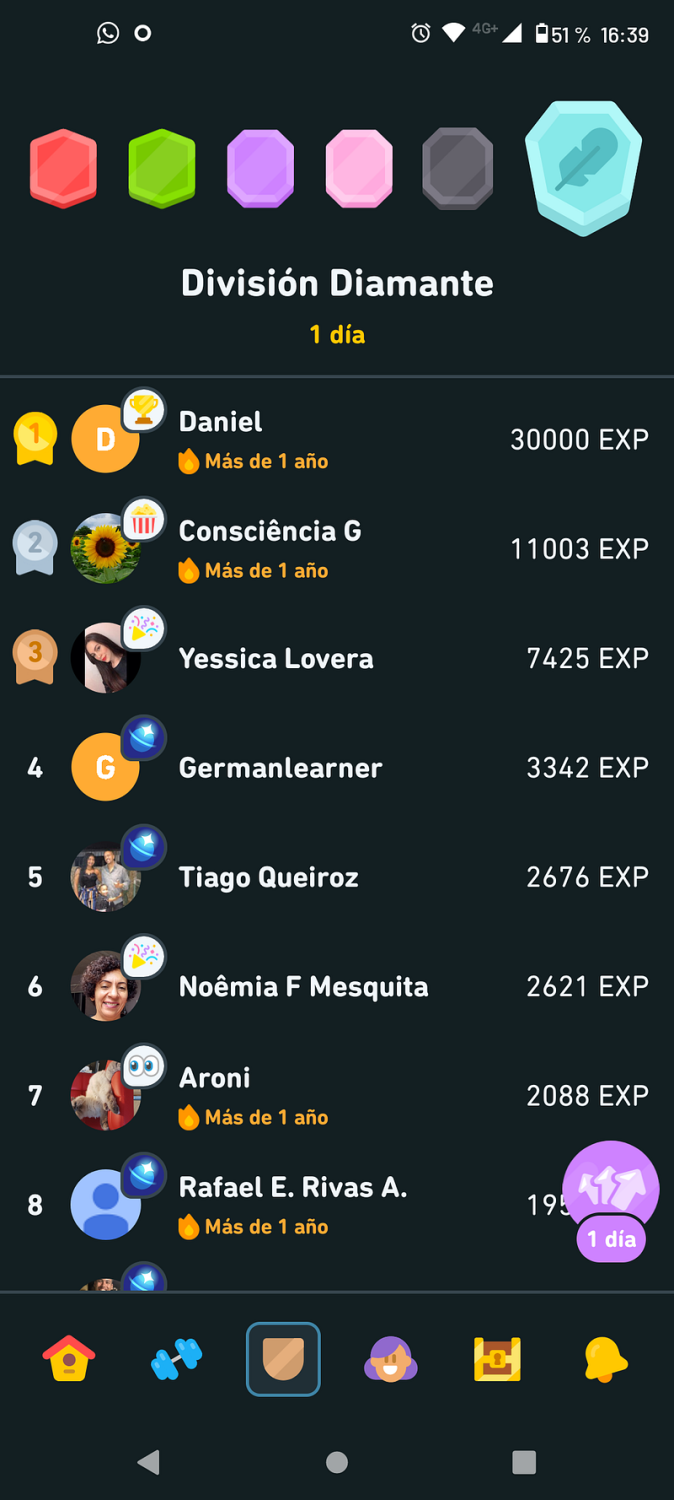Tap the purple floating boost button

coord(611,1195)
